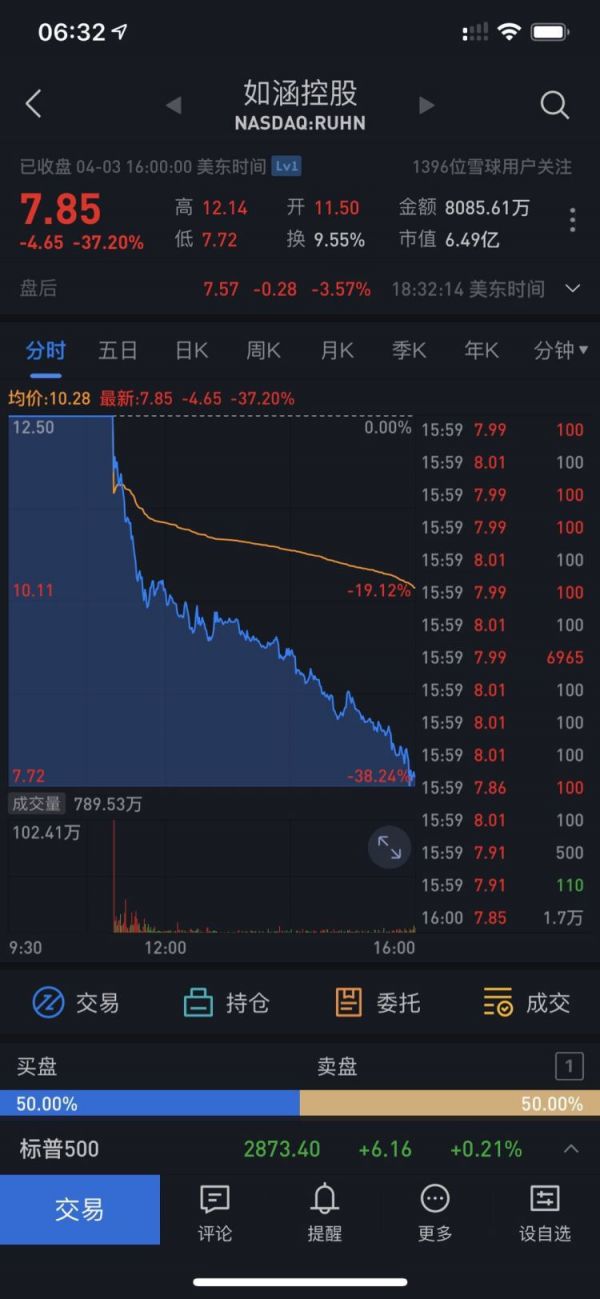Select the 周K chart tab
Viewport: 600px width, 1299px height.
tap(263, 350)
